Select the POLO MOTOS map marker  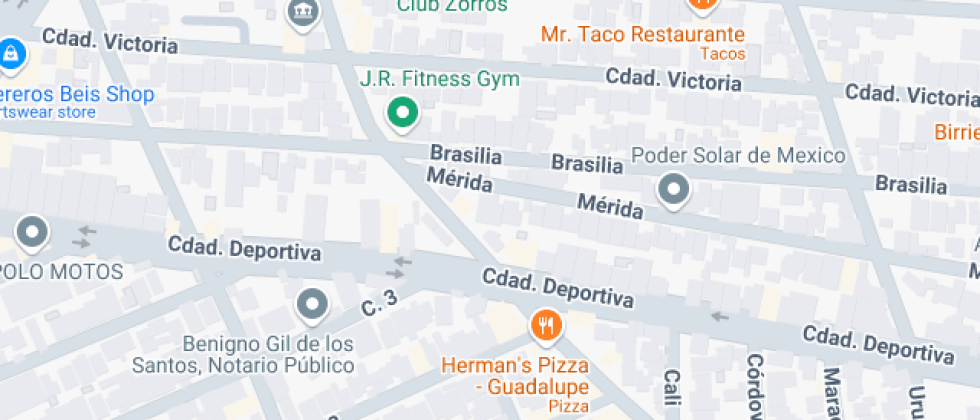coord(33,234)
